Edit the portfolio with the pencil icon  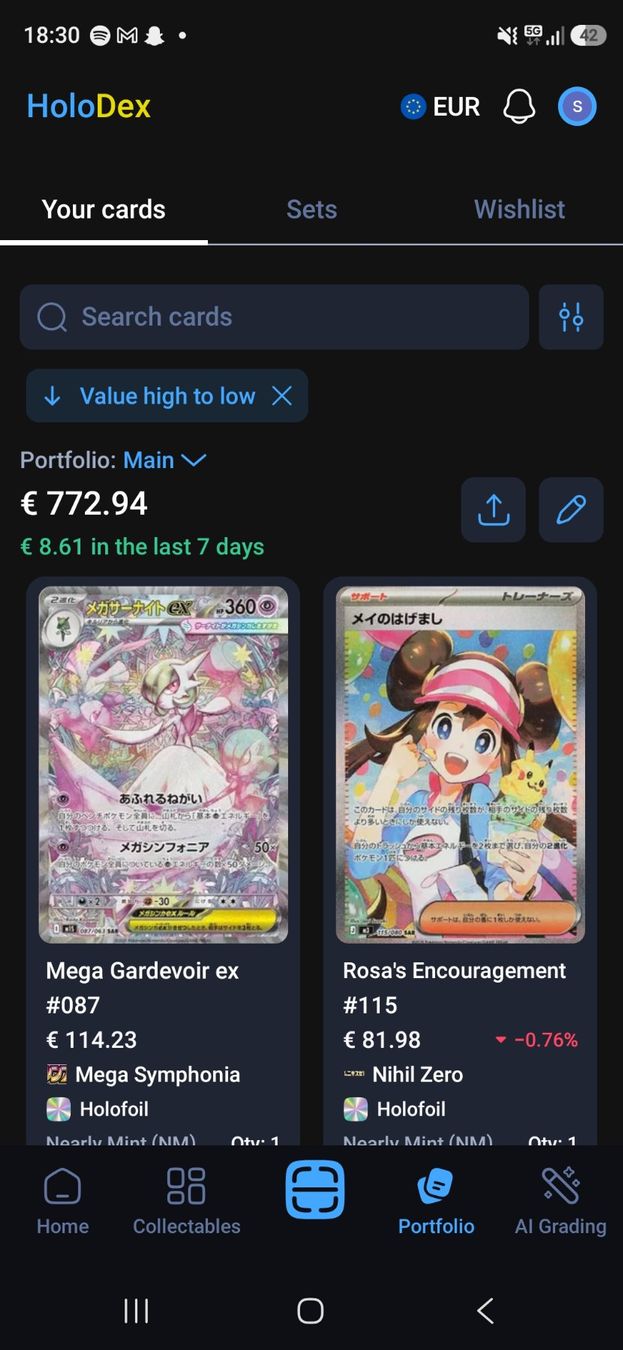(x=571, y=510)
